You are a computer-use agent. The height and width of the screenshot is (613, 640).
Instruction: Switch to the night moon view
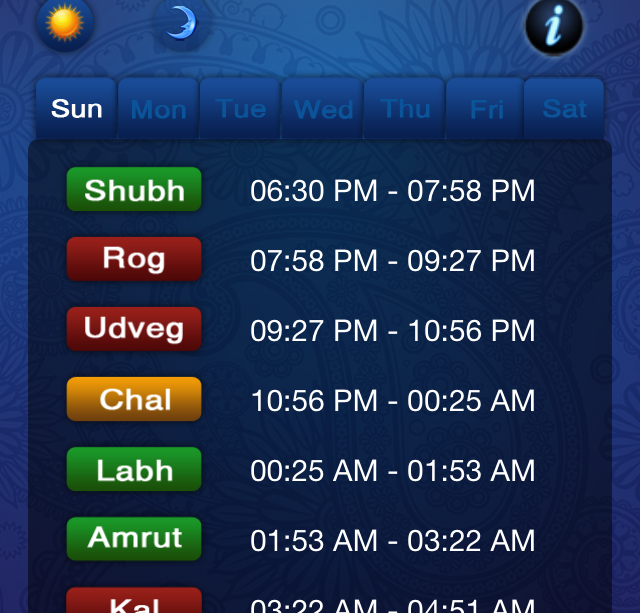(181, 23)
